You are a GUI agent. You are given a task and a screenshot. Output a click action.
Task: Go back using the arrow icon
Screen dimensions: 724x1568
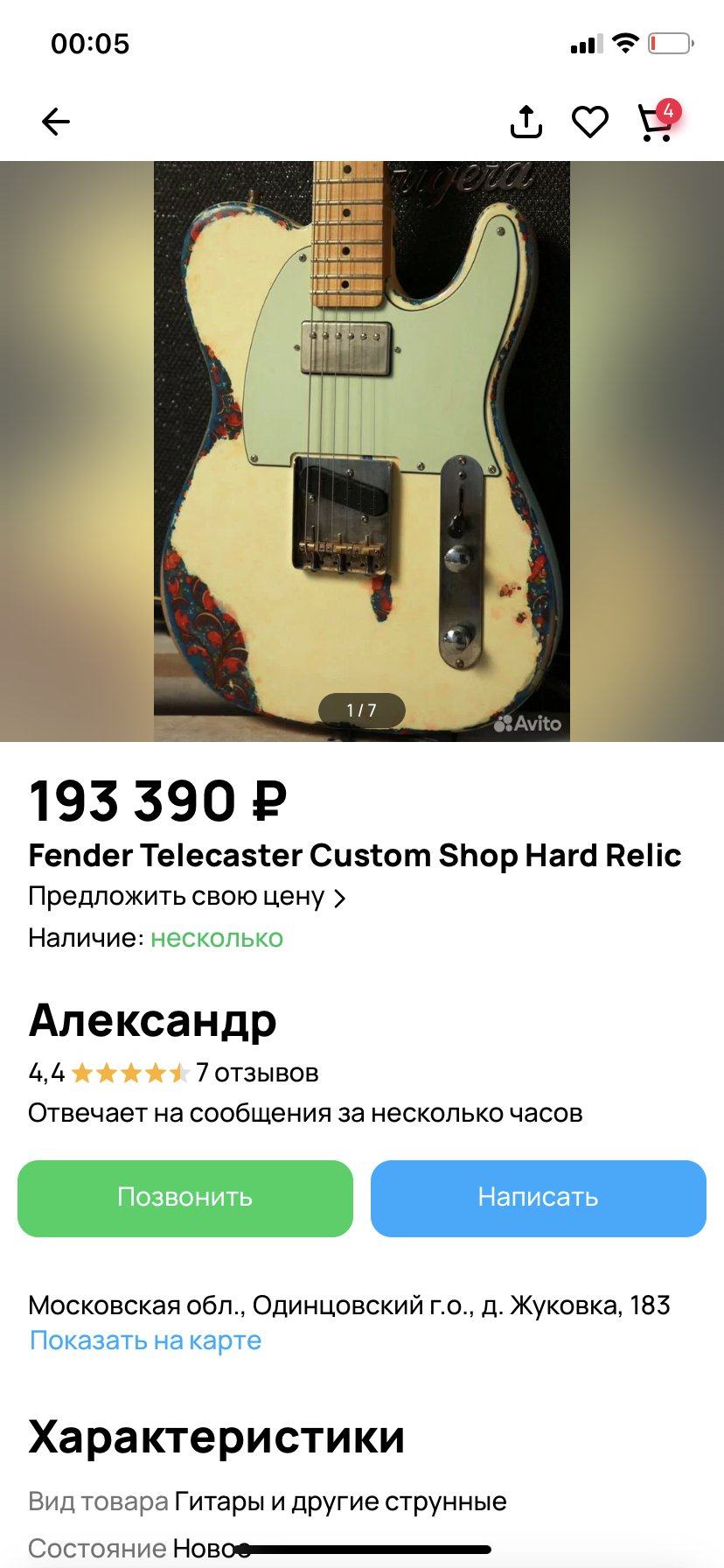(x=56, y=122)
